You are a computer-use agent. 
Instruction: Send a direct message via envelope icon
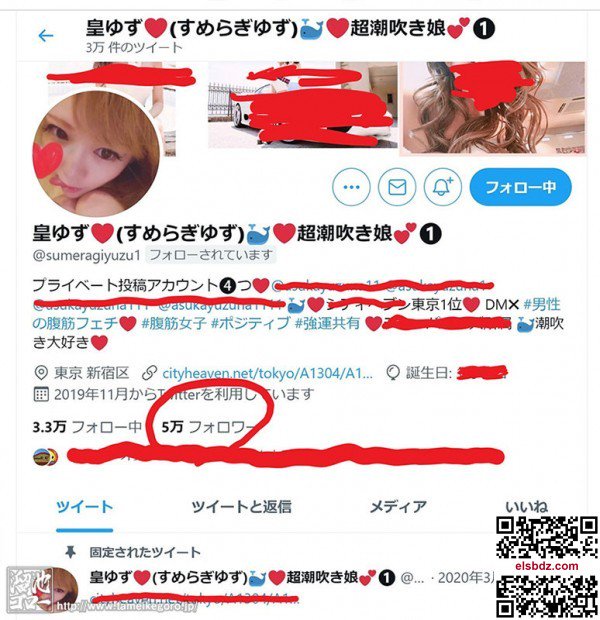click(x=396, y=186)
